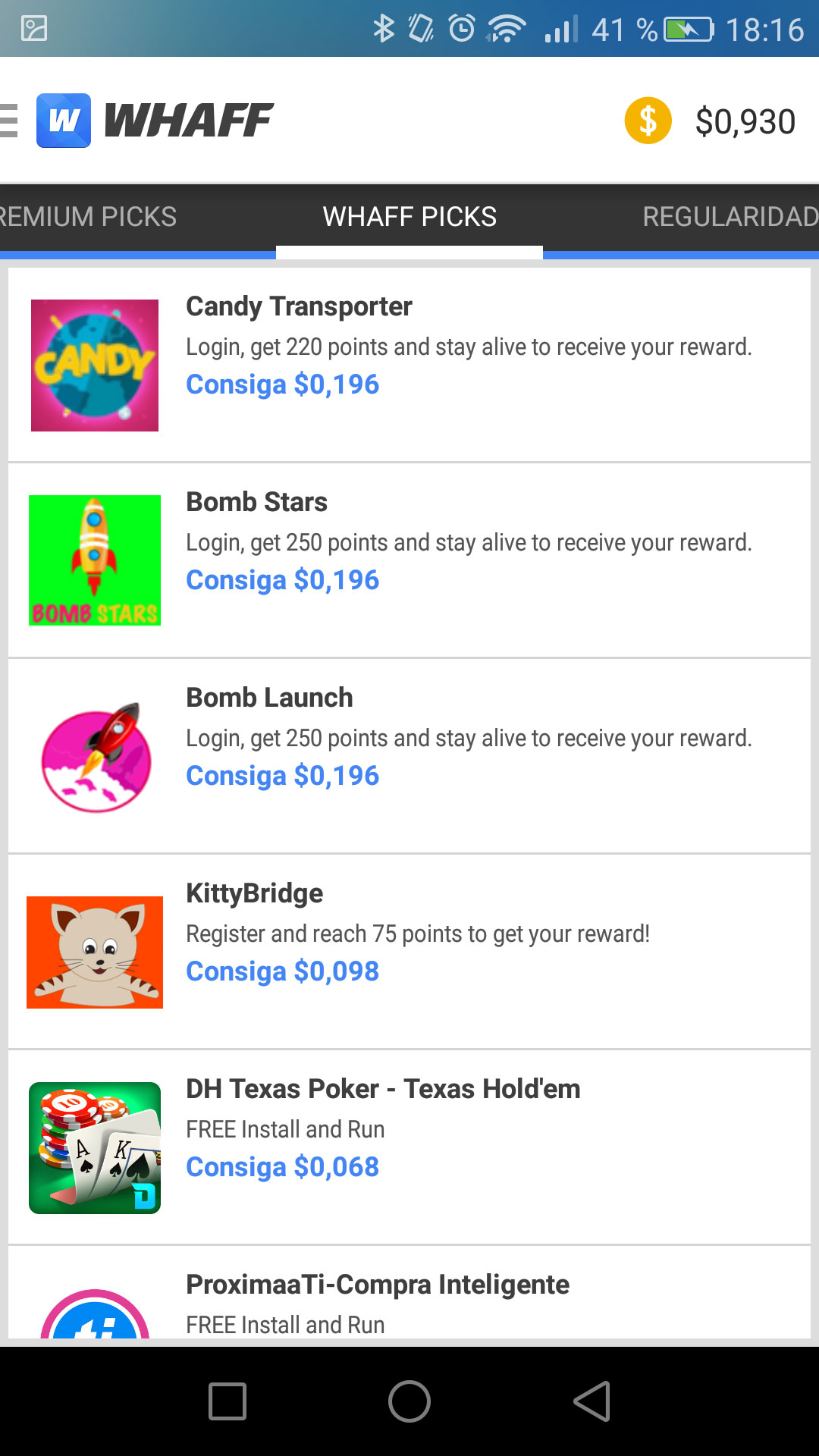Return to the home screen

[409, 1401]
